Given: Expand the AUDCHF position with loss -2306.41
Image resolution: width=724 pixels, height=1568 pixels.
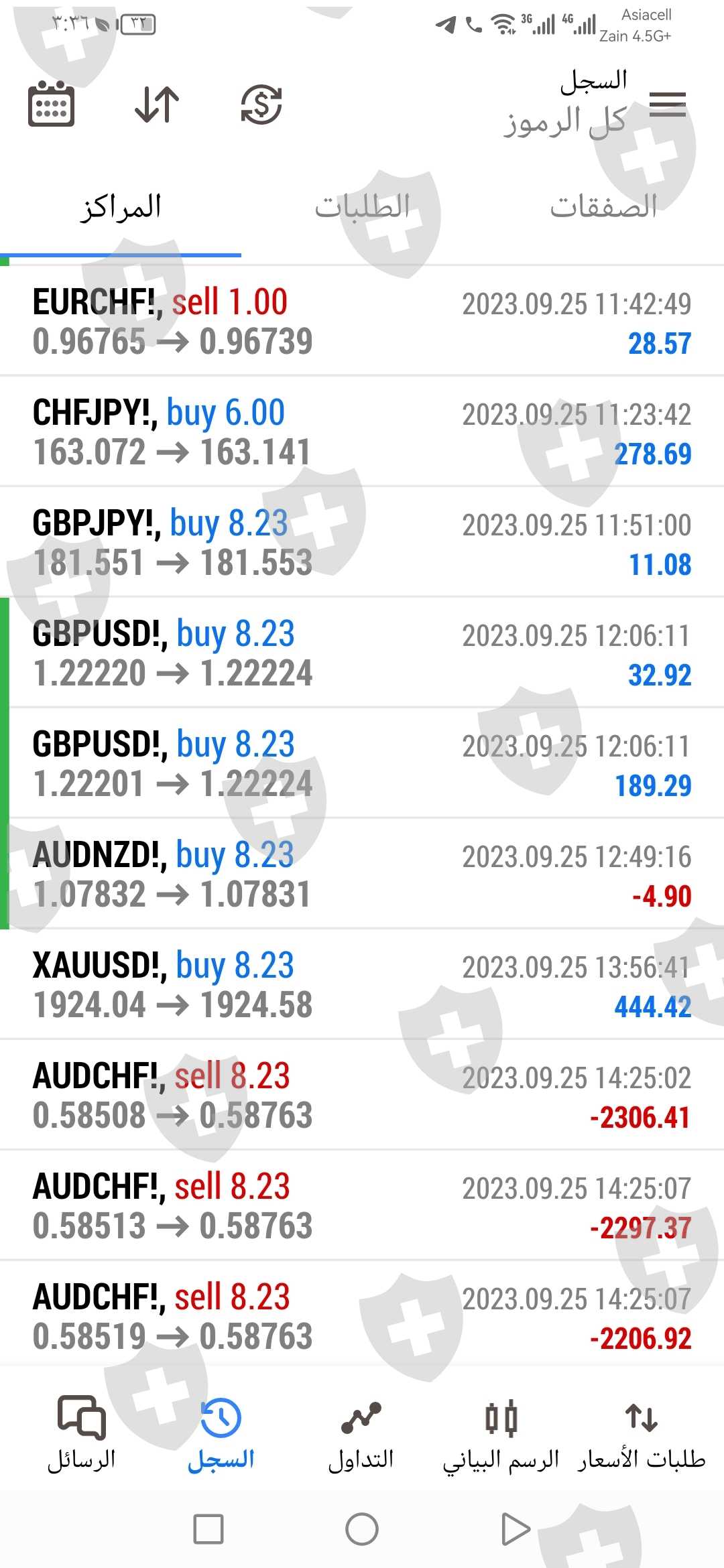Looking at the screenshot, I should [x=362, y=1096].
